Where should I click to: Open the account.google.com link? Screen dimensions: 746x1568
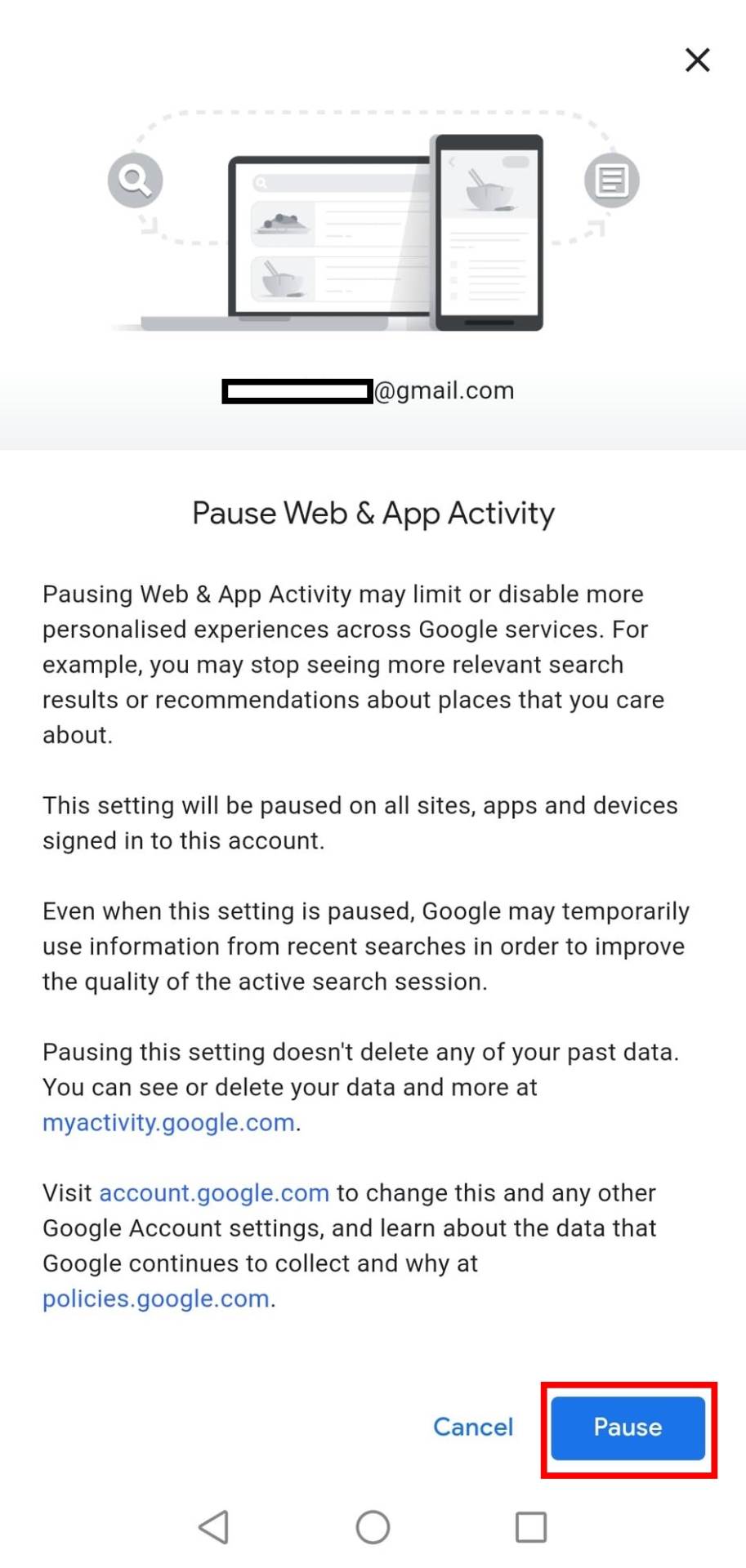click(214, 1193)
